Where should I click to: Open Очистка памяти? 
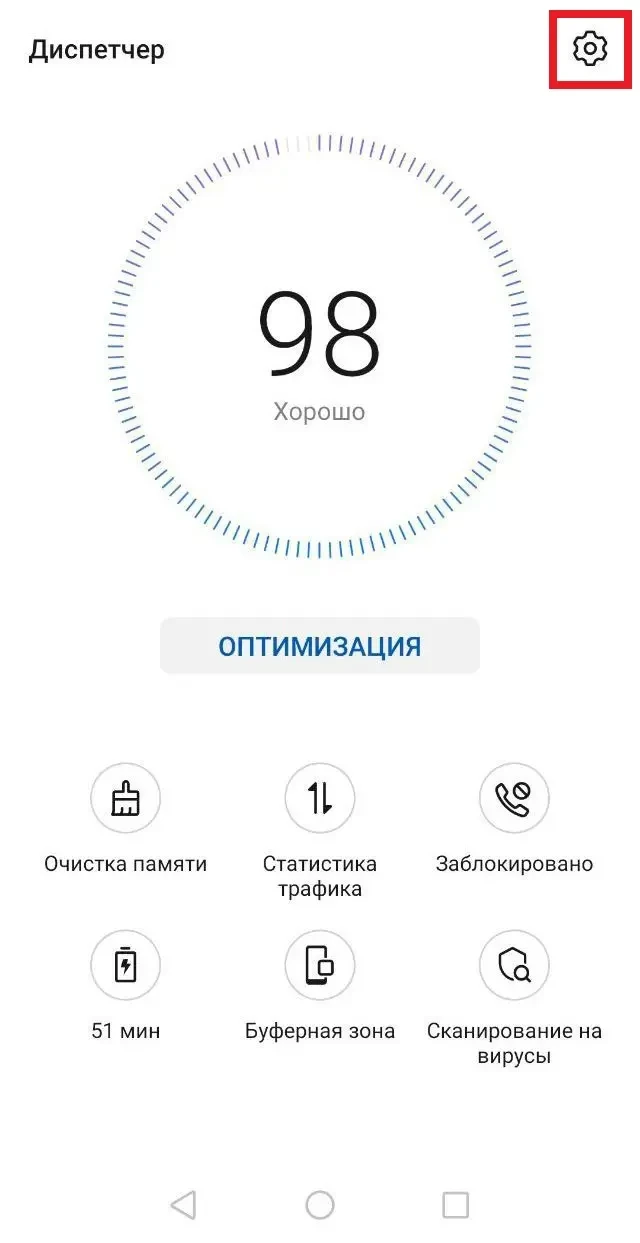125,799
